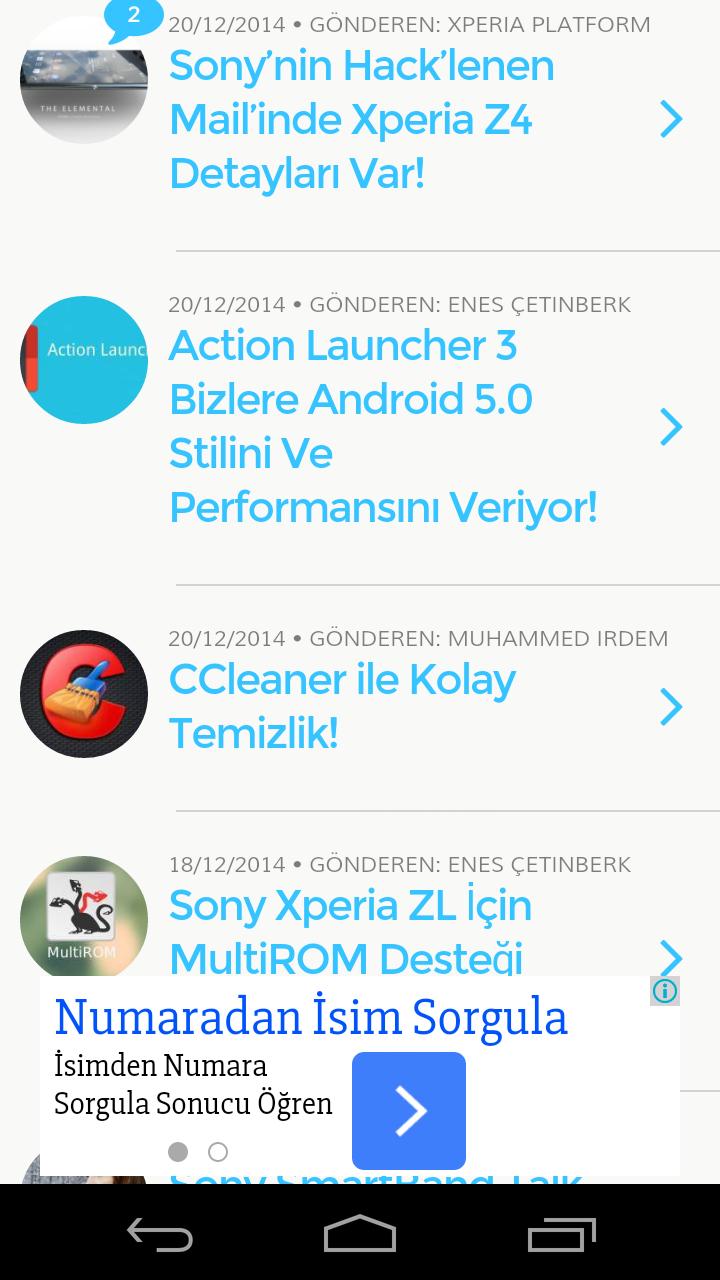This screenshot has height=1280, width=720.
Task: Tap the Action Launcher circular app icon
Action: [x=84, y=358]
